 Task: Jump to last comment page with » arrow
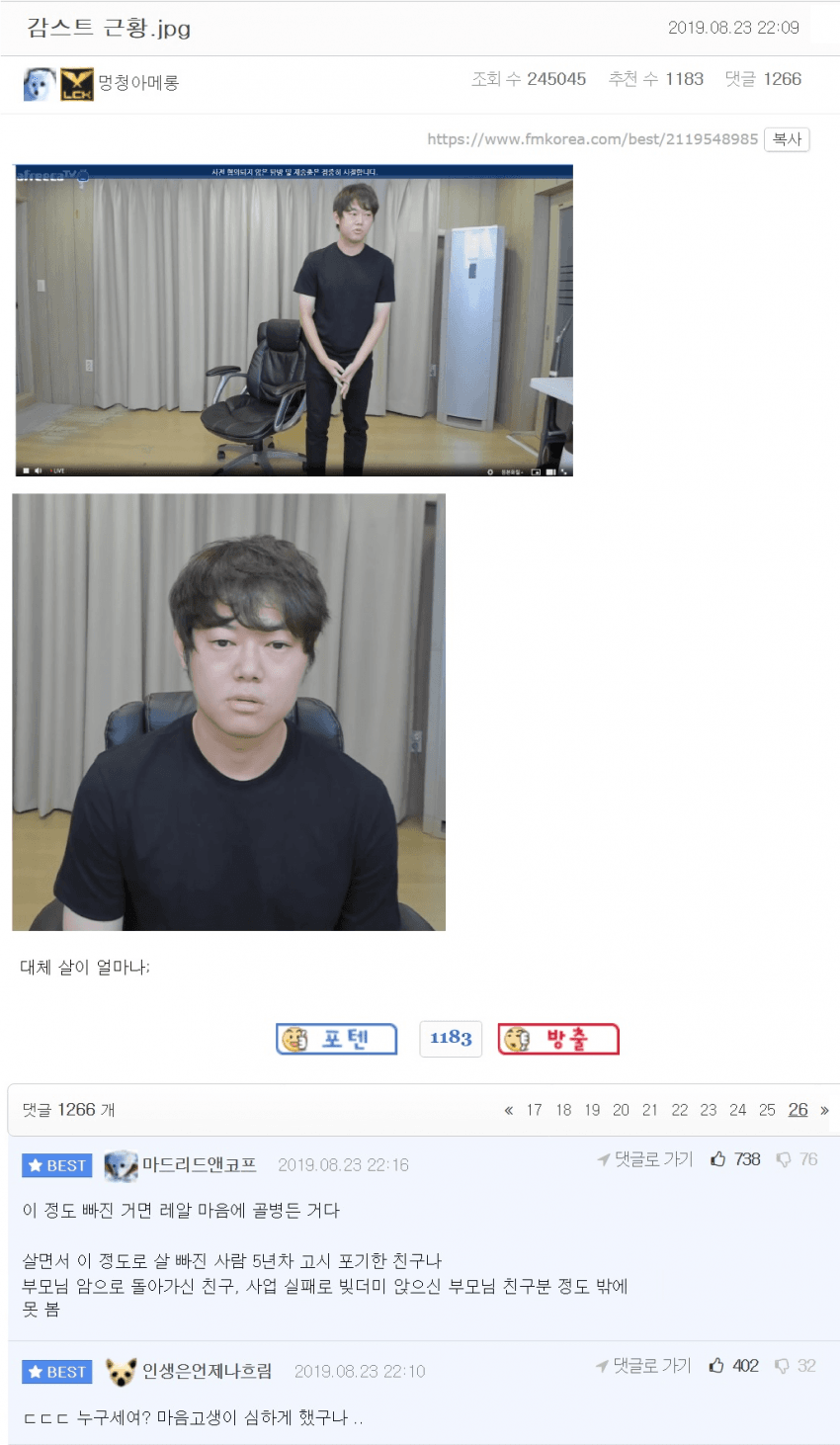click(x=824, y=1110)
